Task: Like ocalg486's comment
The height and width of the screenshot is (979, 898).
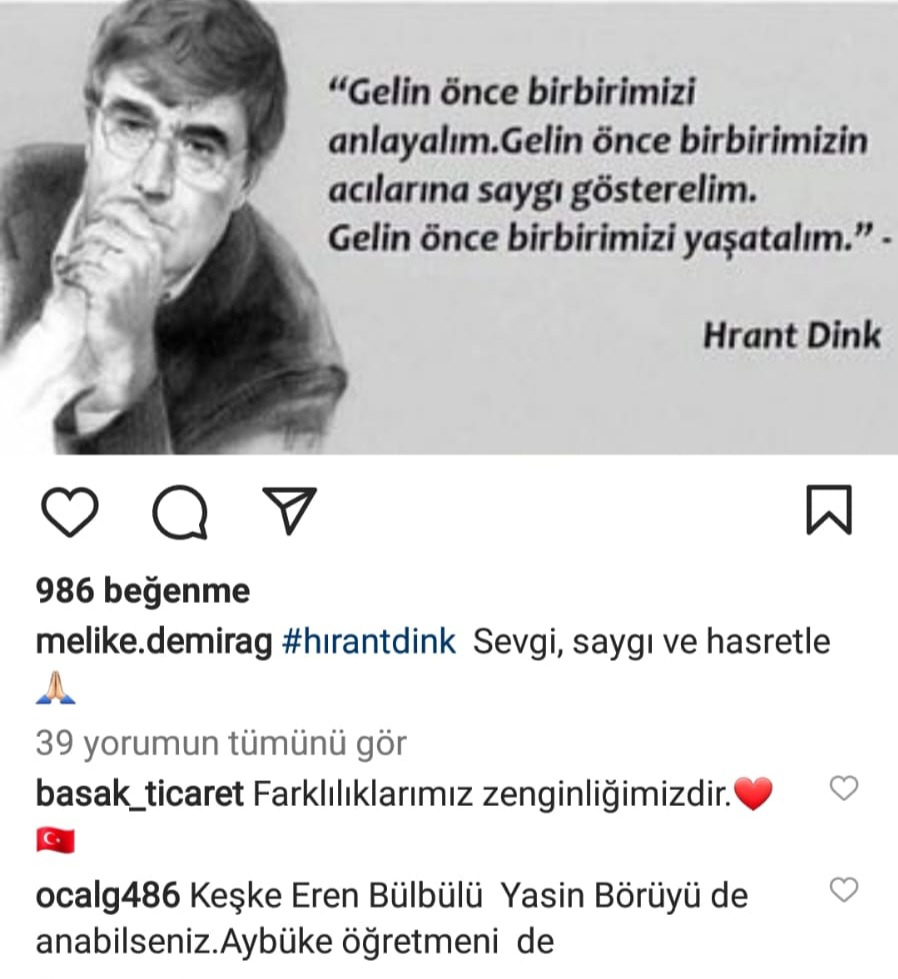Action: coord(845,889)
